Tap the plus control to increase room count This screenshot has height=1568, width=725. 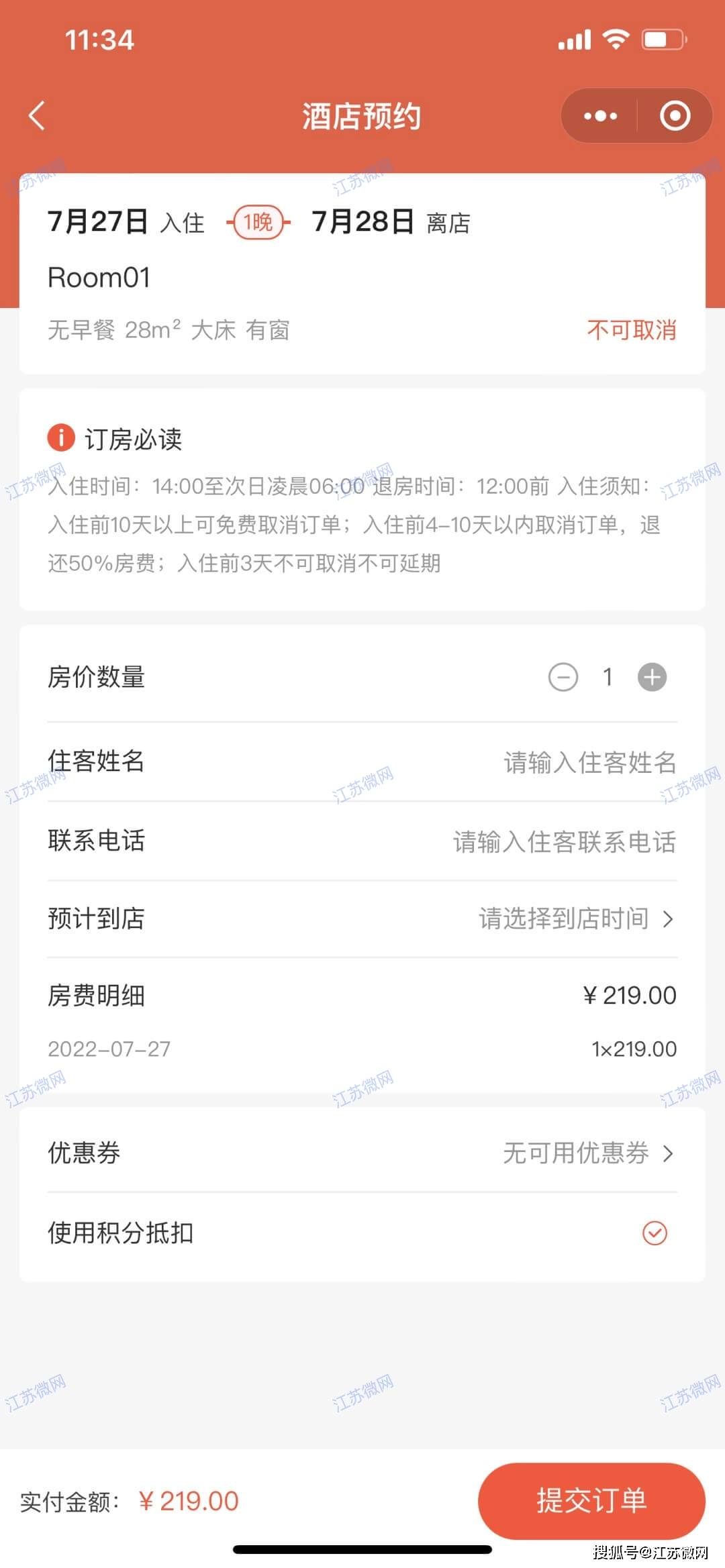[650, 678]
